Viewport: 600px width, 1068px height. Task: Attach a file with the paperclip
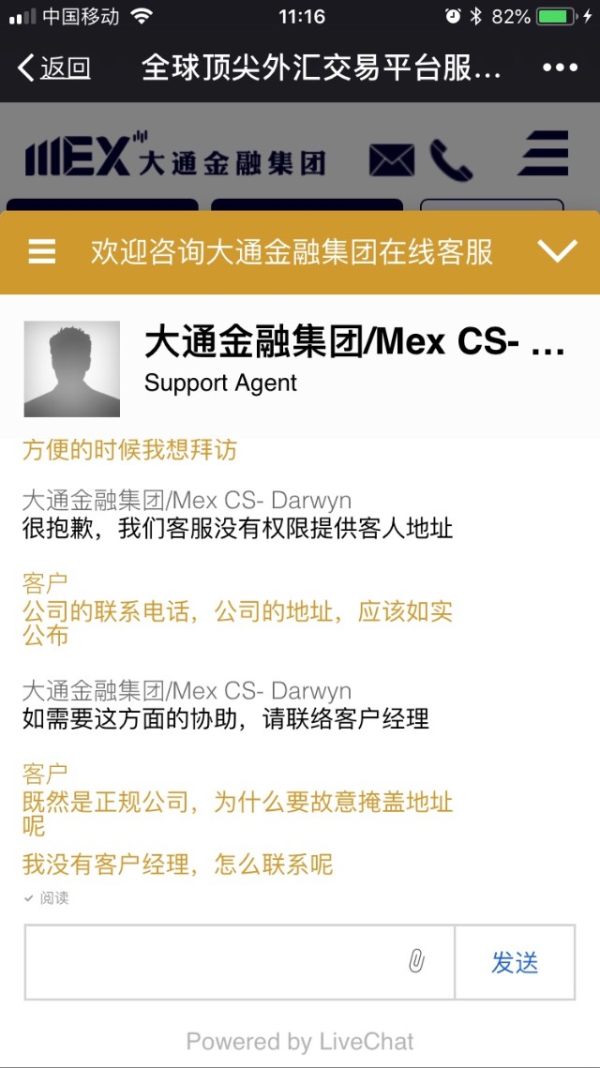coord(417,962)
